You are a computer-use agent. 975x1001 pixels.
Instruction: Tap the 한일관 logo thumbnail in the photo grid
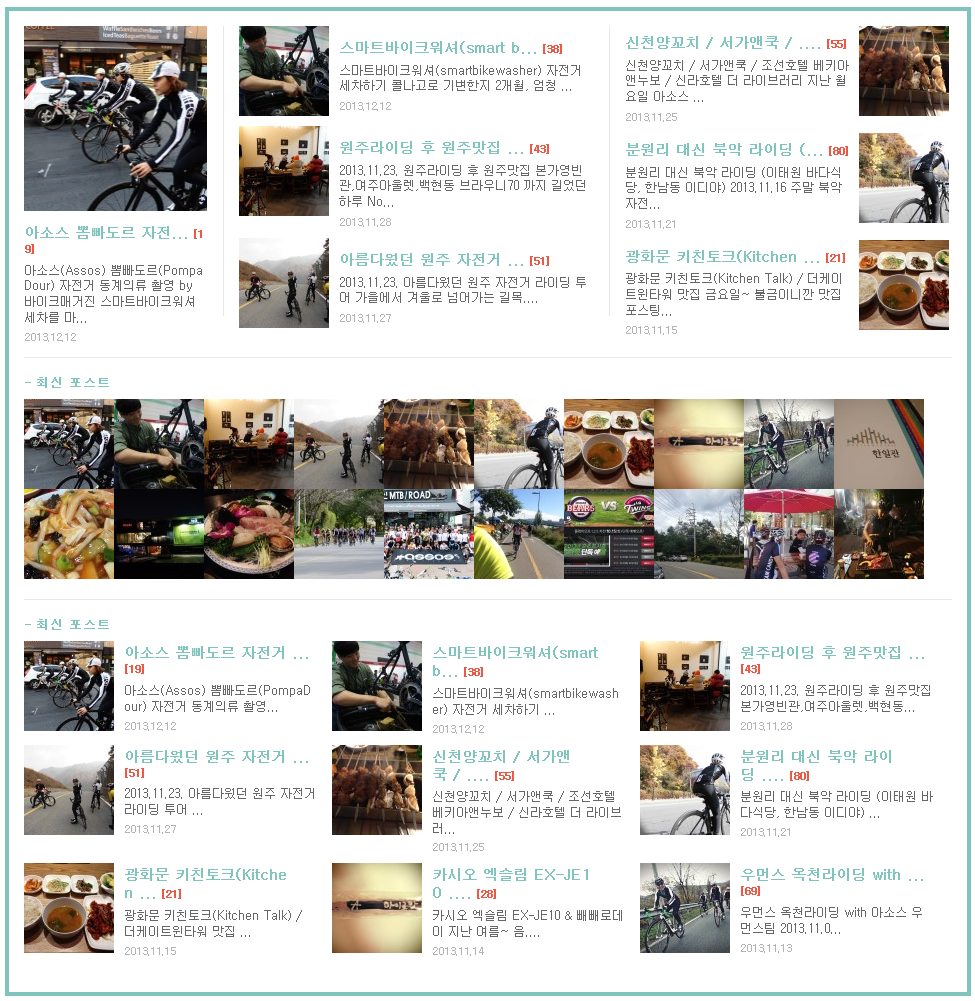coord(879,444)
